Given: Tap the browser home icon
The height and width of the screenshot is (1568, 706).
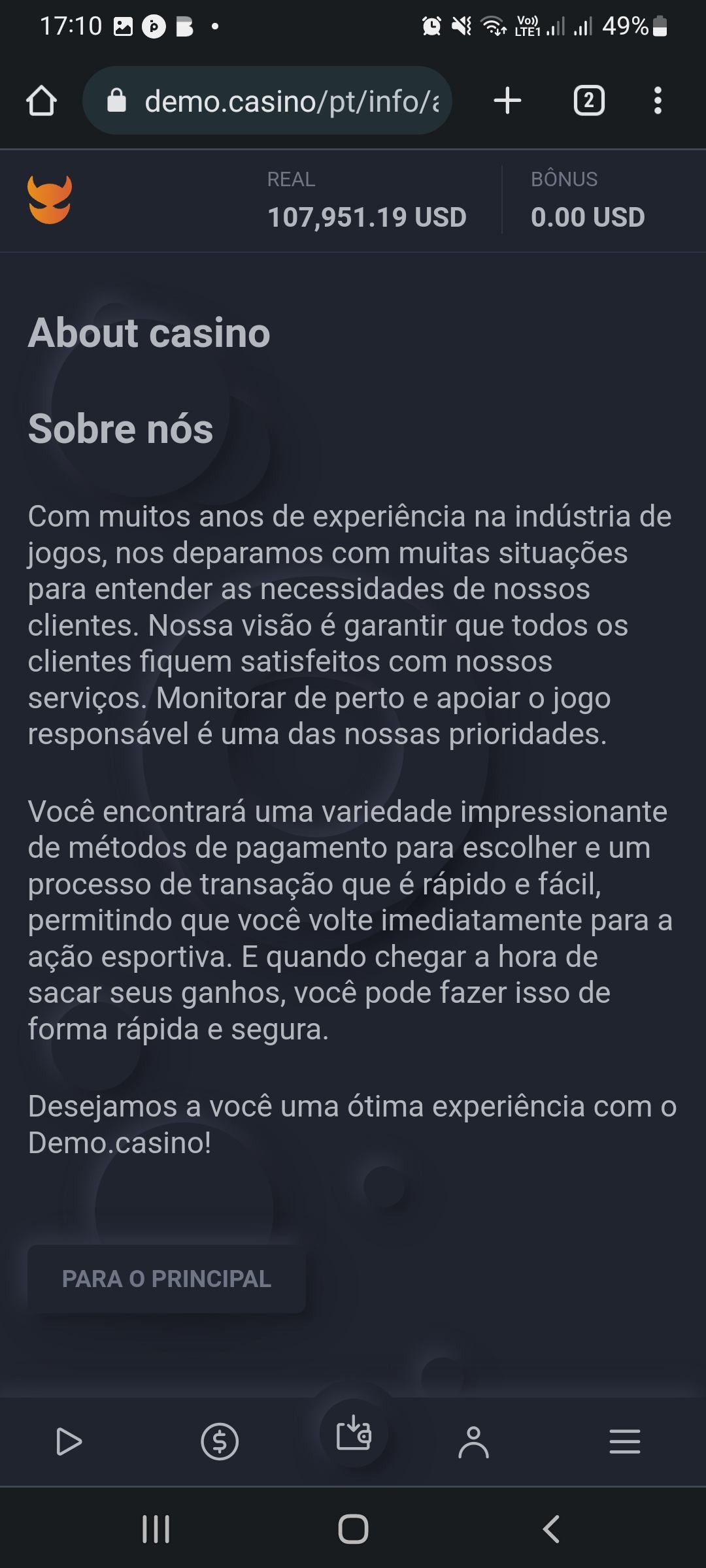Looking at the screenshot, I should coord(41,100).
